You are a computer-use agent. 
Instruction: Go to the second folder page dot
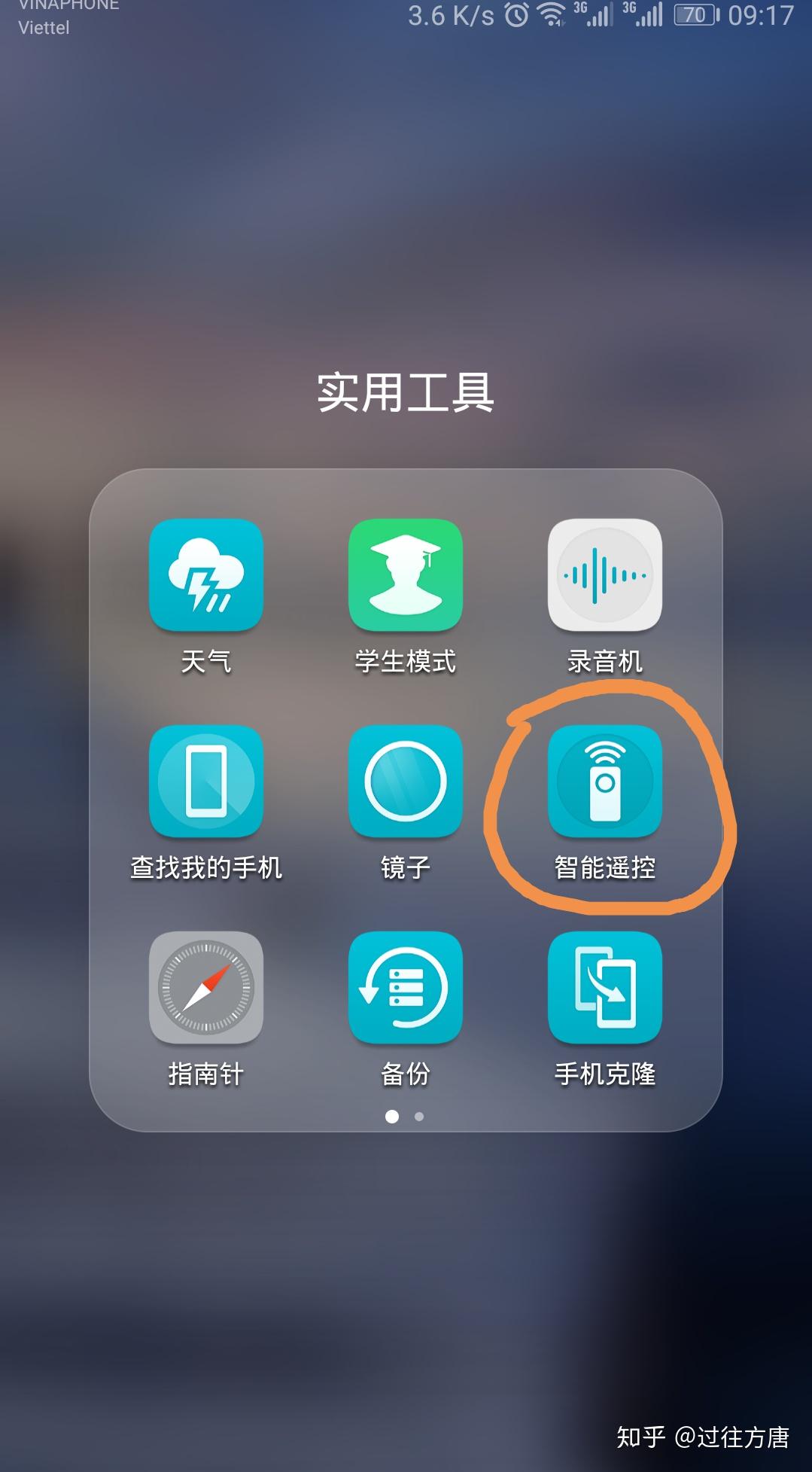tap(419, 1117)
